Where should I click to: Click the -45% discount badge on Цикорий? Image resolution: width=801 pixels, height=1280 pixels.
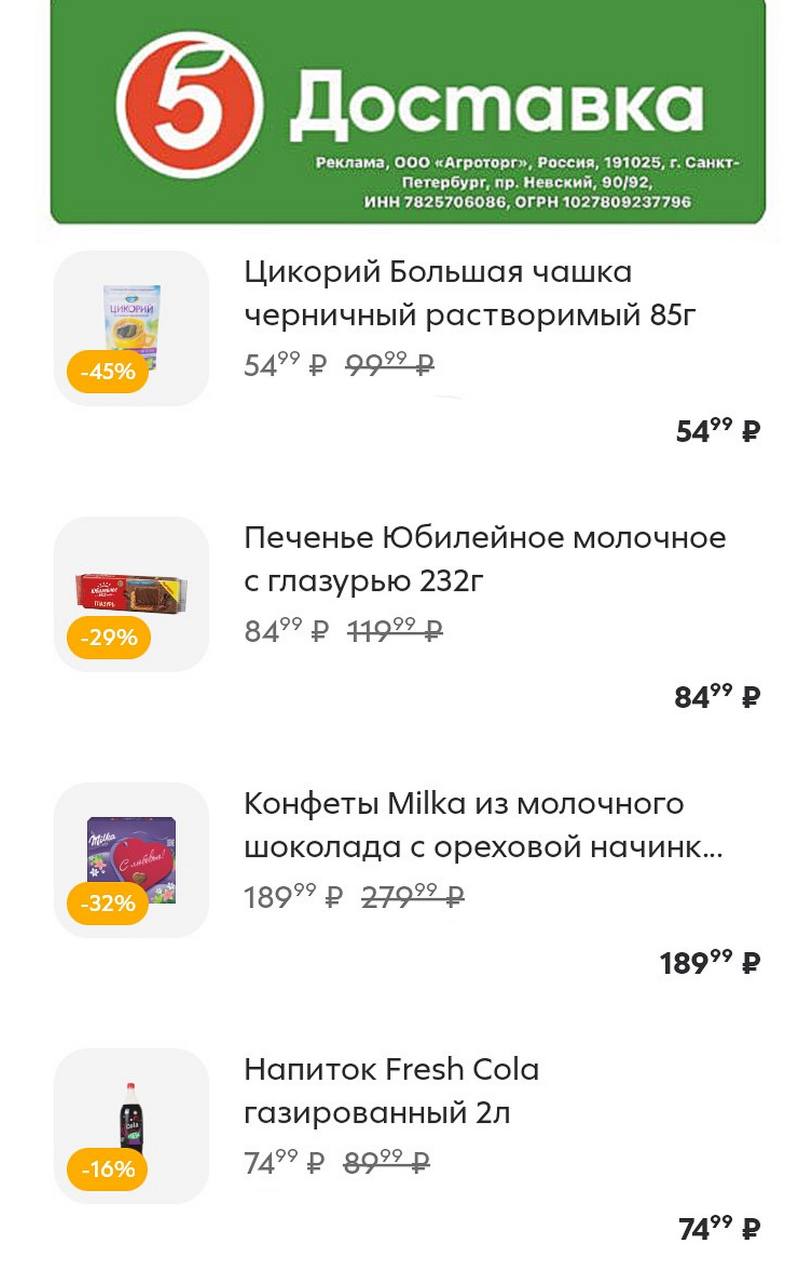point(106,371)
